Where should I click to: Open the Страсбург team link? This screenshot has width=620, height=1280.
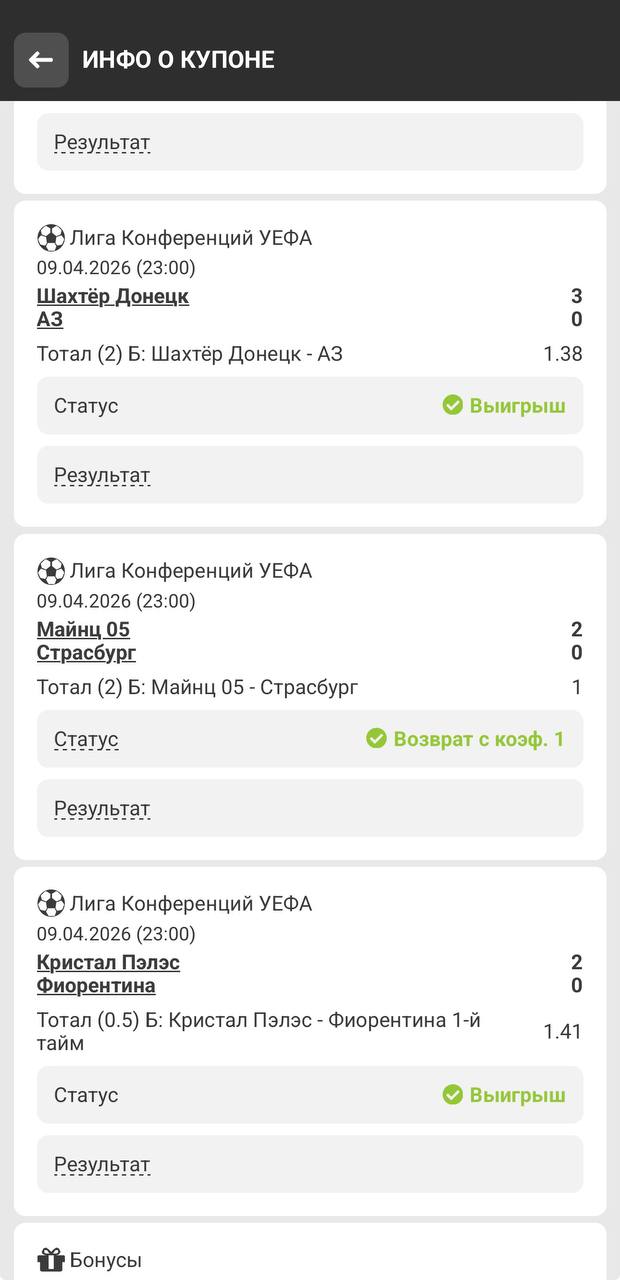coord(86,653)
